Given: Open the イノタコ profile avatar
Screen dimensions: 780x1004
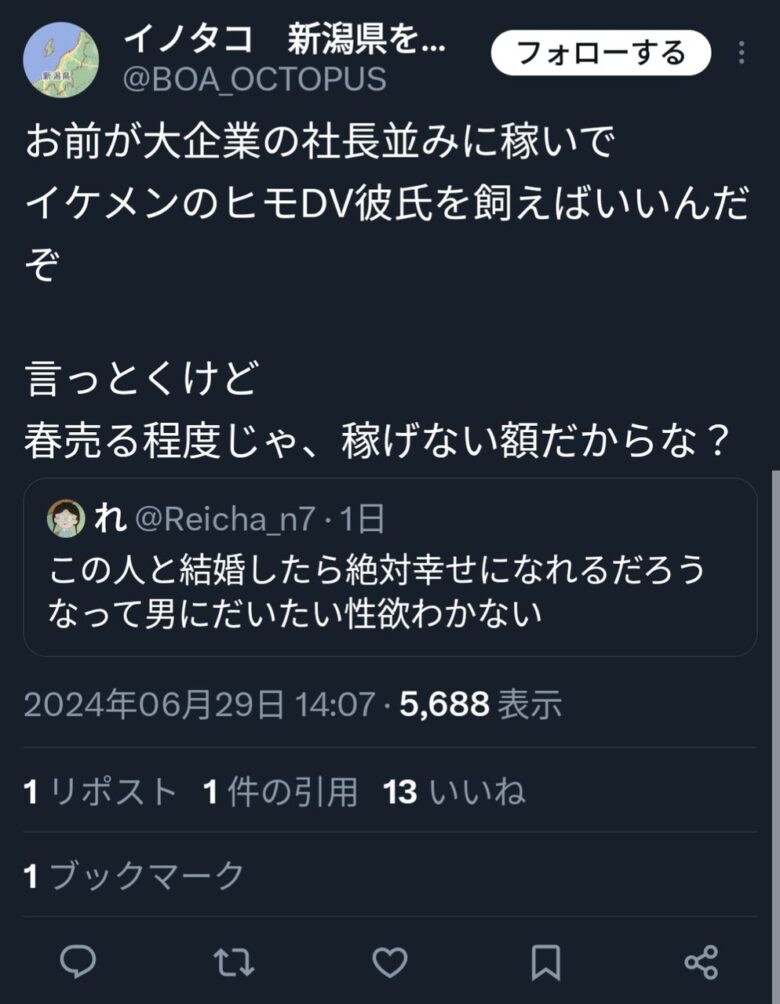Looking at the screenshot, I should pyautogui.click(x=61, y=59).
